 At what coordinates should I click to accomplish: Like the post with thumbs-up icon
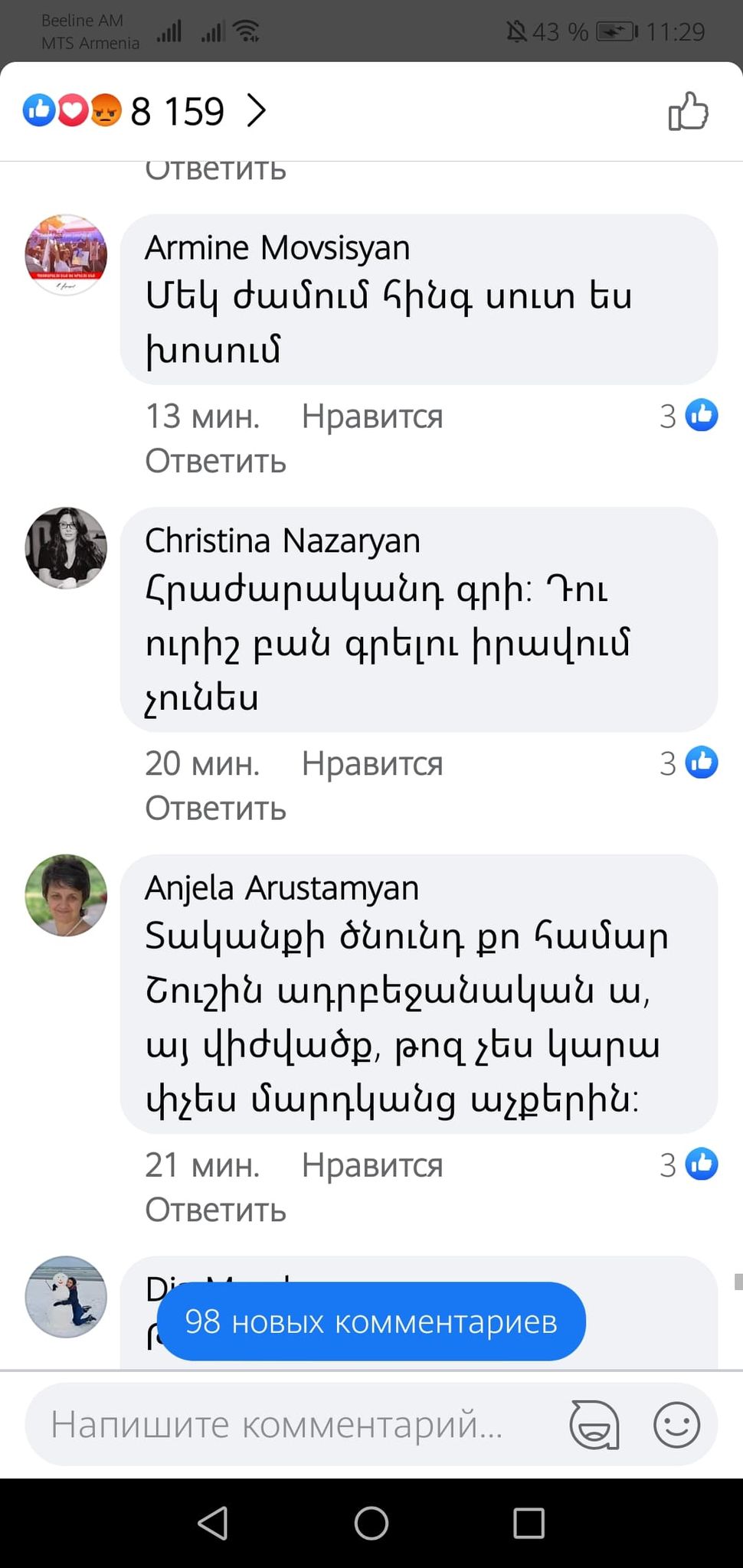point(687,112)
